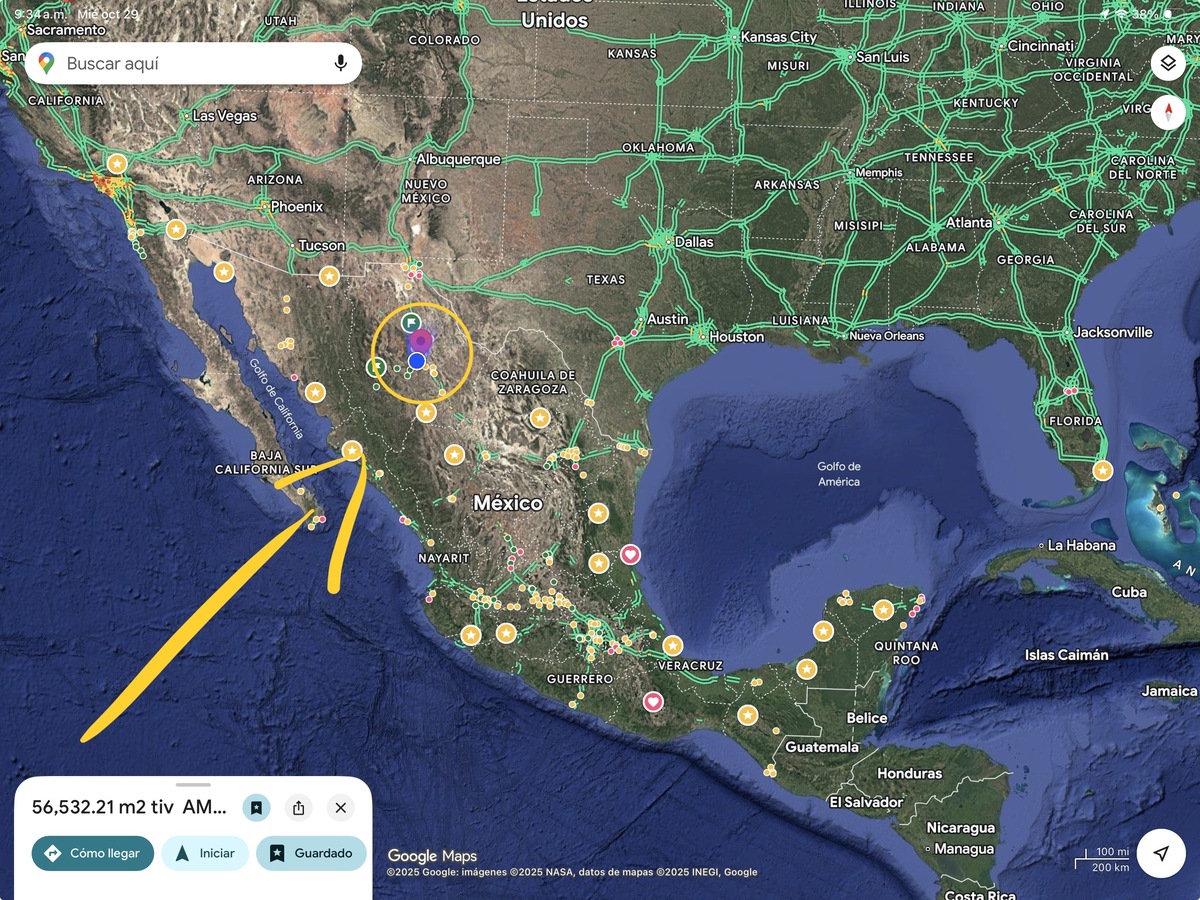Screen dimensions: 1200x900
Task: Open the map layers selector
Action: click(1167, 64)
